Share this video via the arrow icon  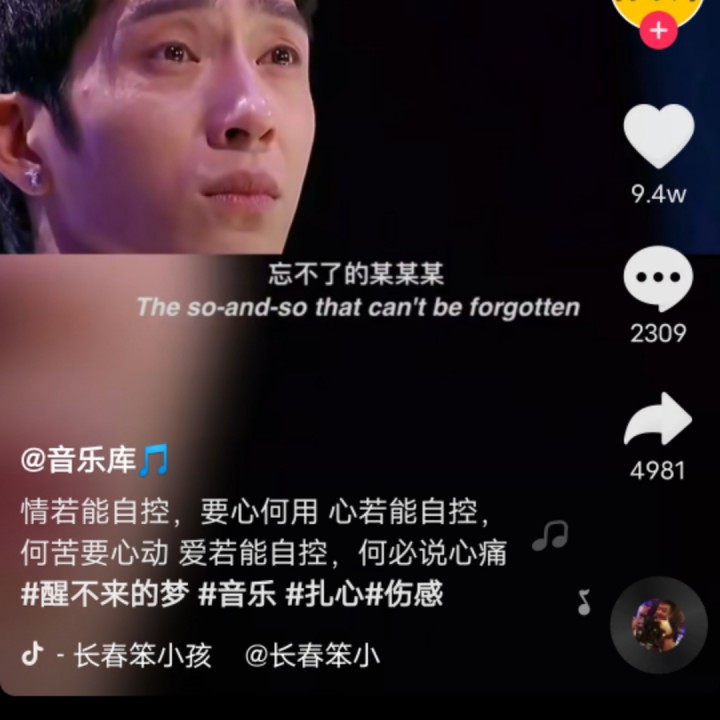(658, 420)
